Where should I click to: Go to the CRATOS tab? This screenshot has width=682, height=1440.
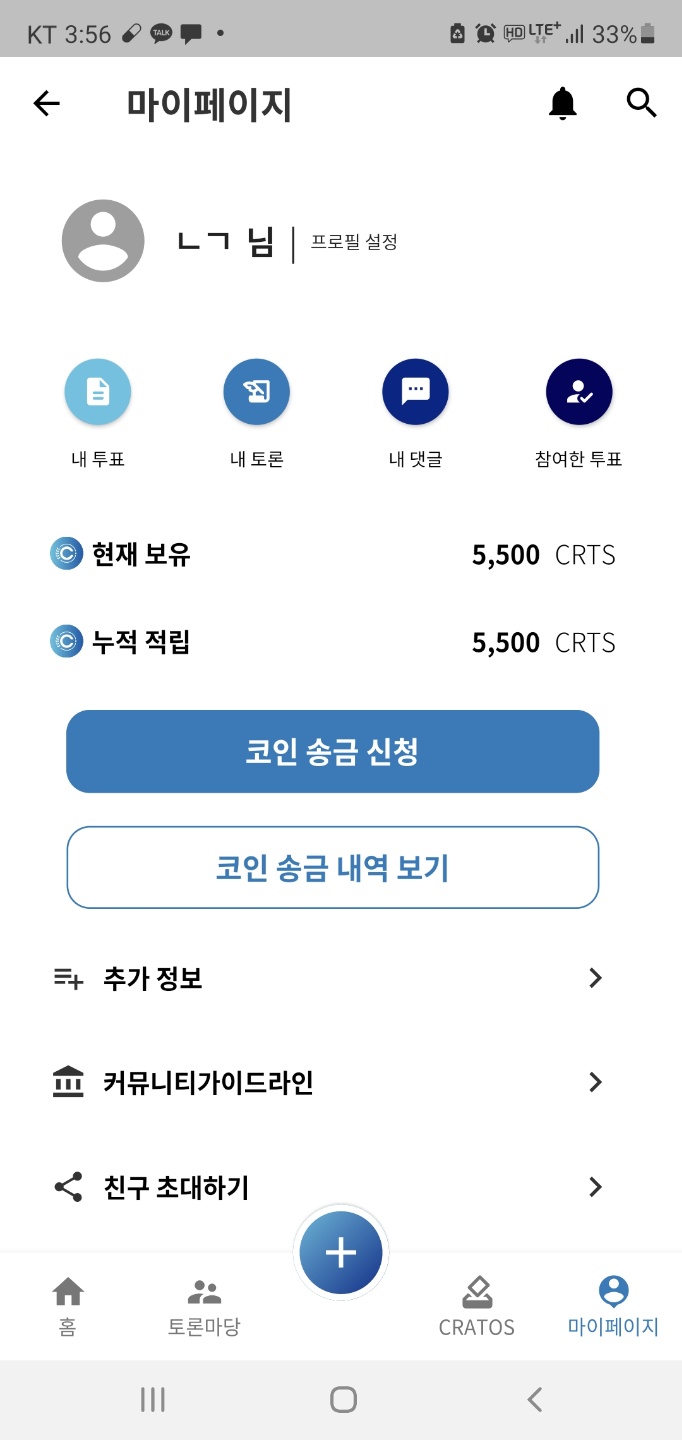pos(477,1306)
